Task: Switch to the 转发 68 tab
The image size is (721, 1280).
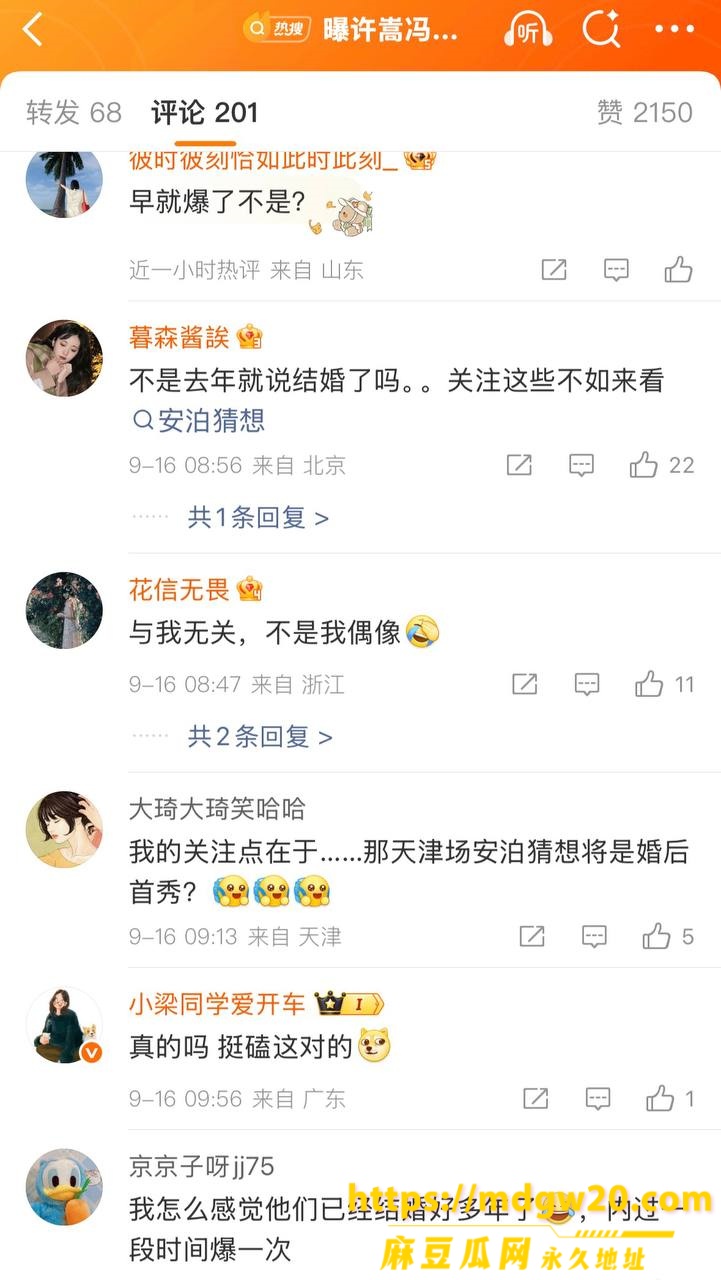Action: (74, 112)
